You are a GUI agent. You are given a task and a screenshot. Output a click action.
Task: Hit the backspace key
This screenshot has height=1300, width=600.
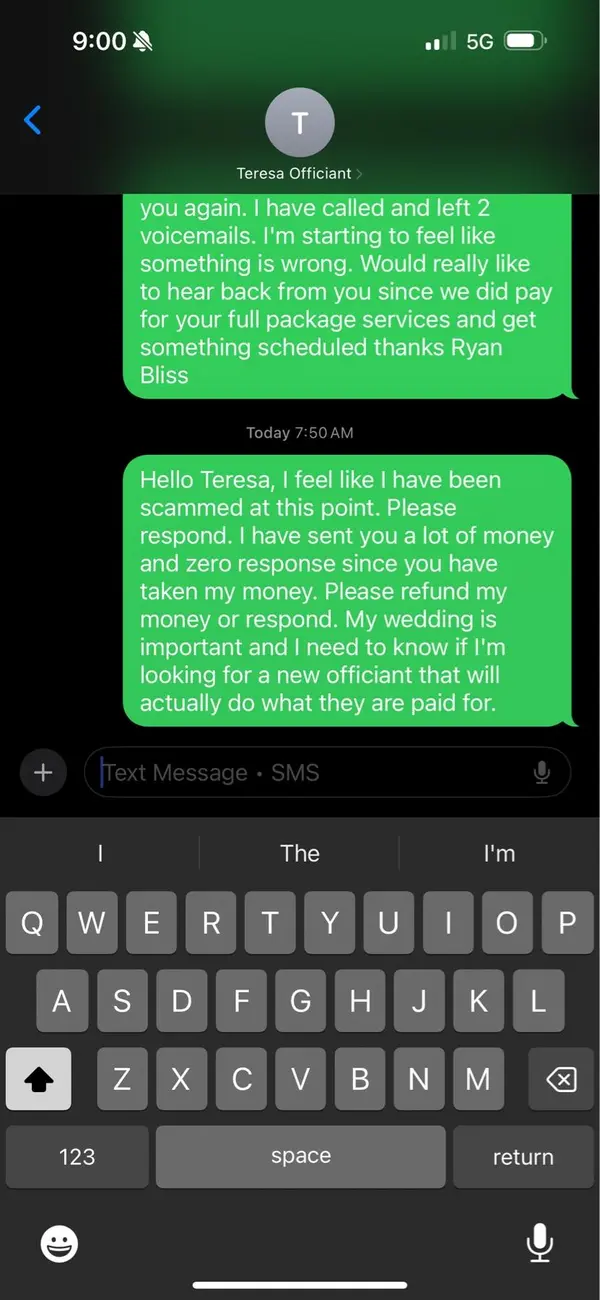tap(561, 1079)
